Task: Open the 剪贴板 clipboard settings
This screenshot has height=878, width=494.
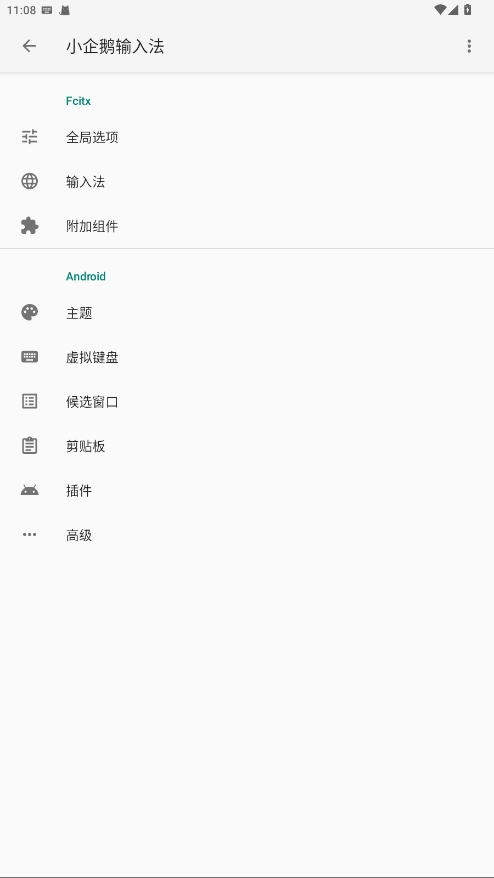Action: pyautogui.click(x=247, y=446)
